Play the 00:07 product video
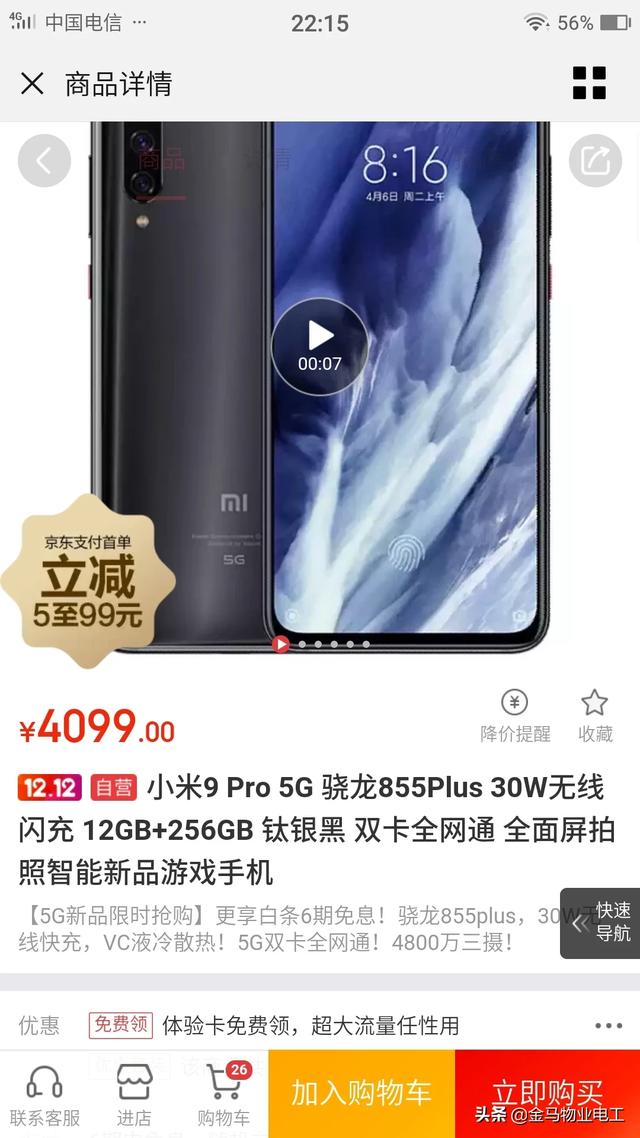The image size is (640, 1138). coord(320,345)
